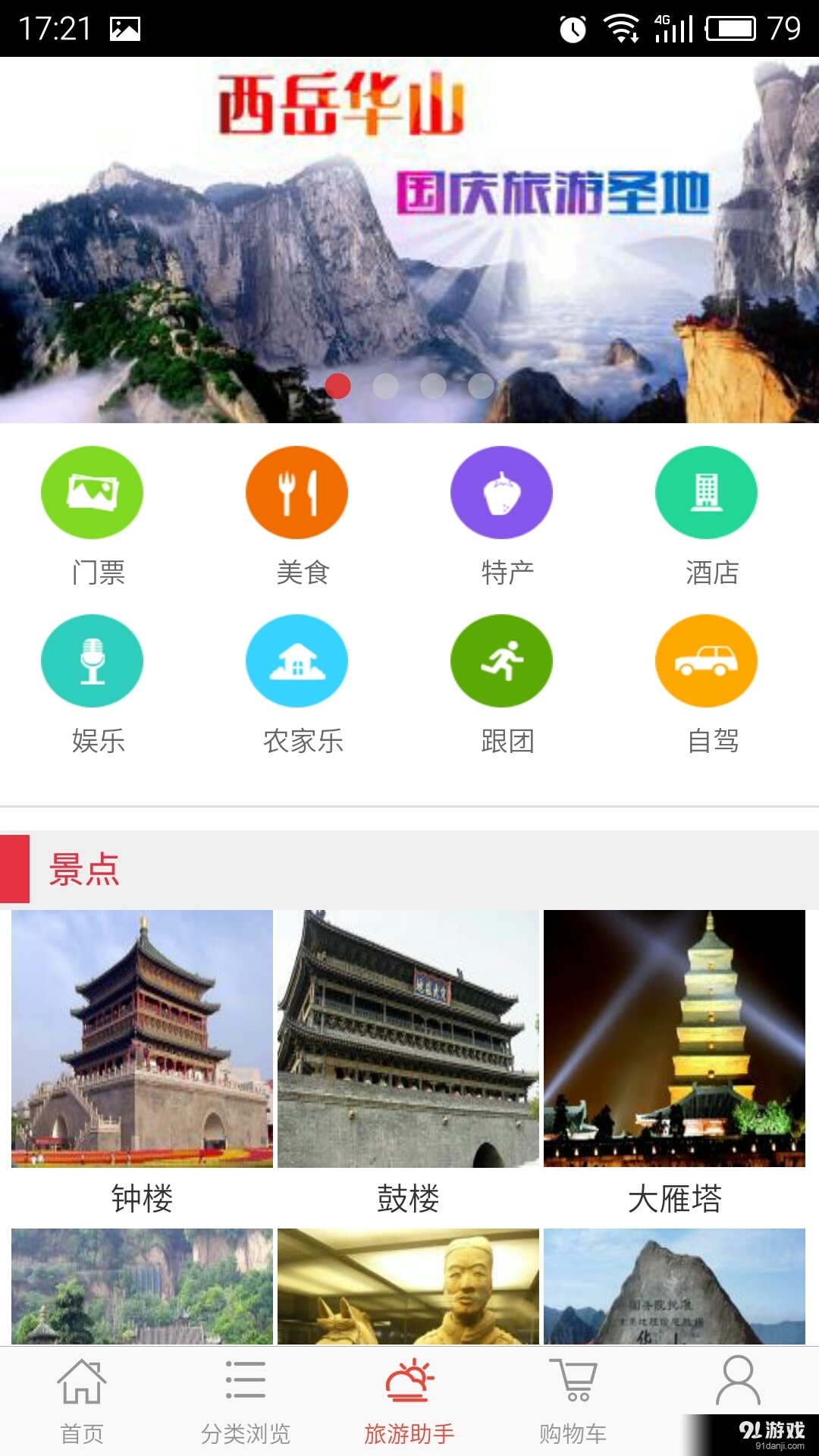The image size is (819, 1456).
Task: Open the 自驾 self-driving car icon
Action: (706, 661)
